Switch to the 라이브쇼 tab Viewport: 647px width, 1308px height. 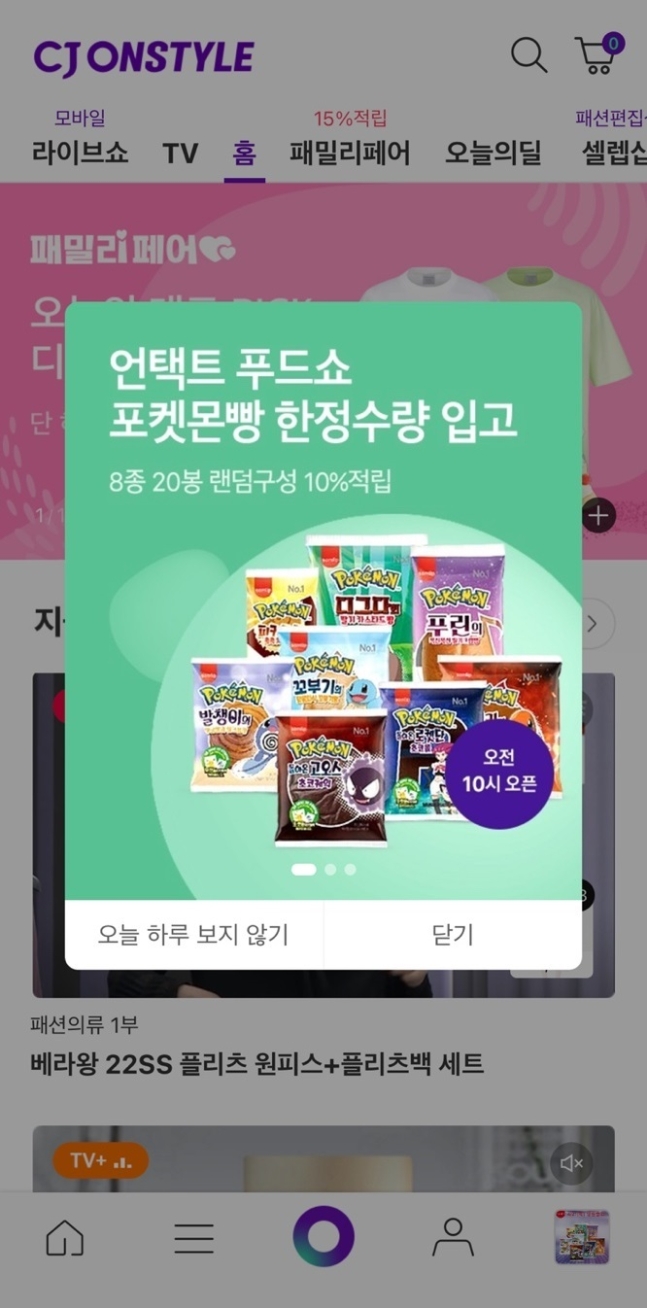(80, 153)
